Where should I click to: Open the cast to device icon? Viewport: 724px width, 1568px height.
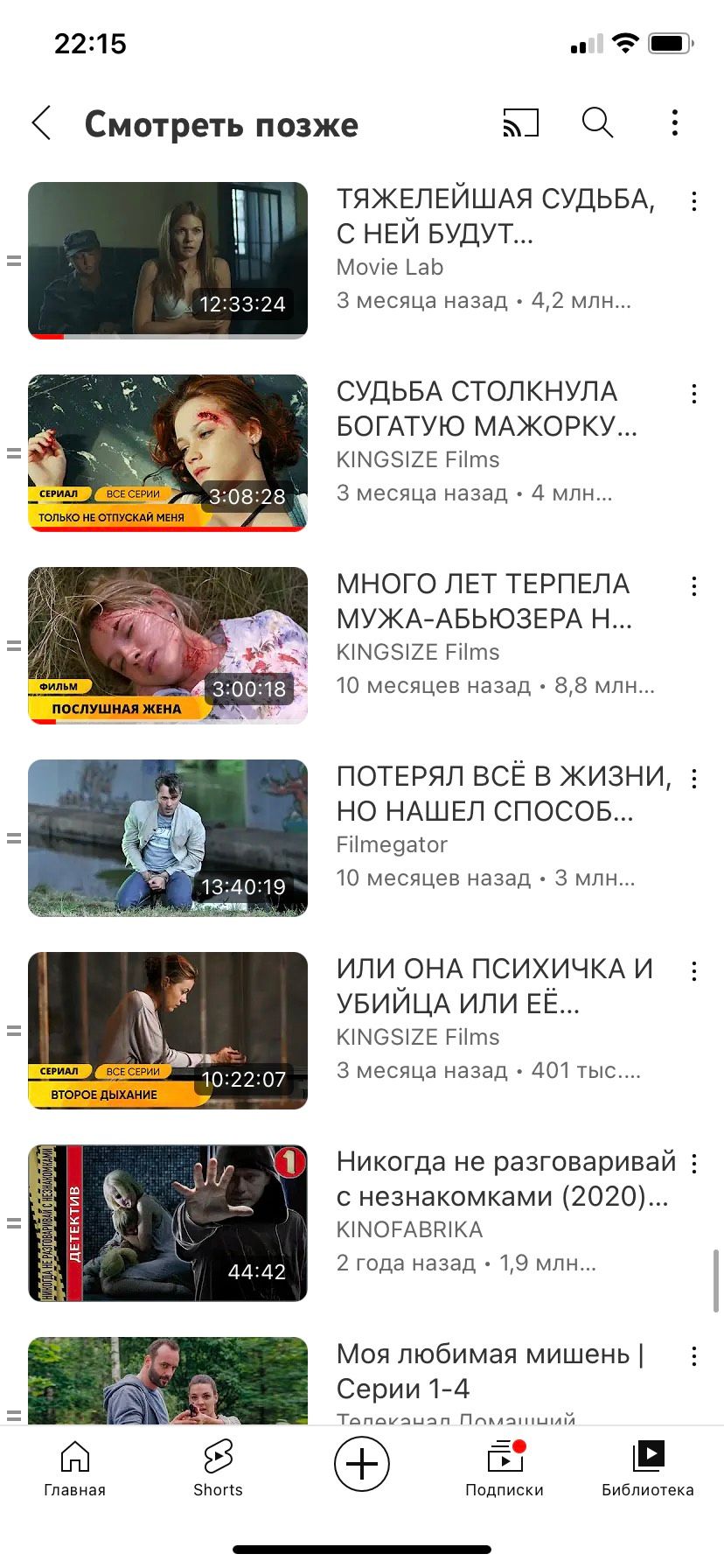520,123
